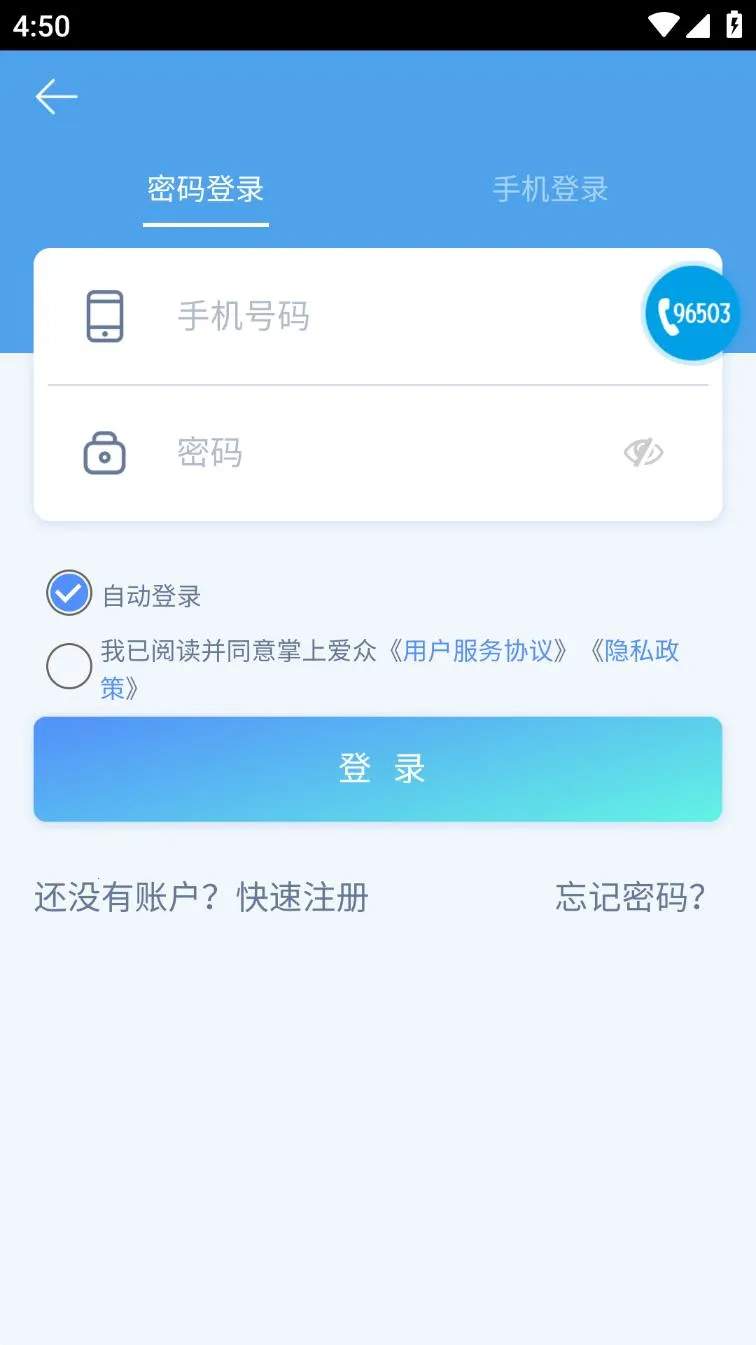756x1345 pixels.
Task: Tap the 96503 customer service phone icon
Action: pyautogui.click(x=692, y=313)
